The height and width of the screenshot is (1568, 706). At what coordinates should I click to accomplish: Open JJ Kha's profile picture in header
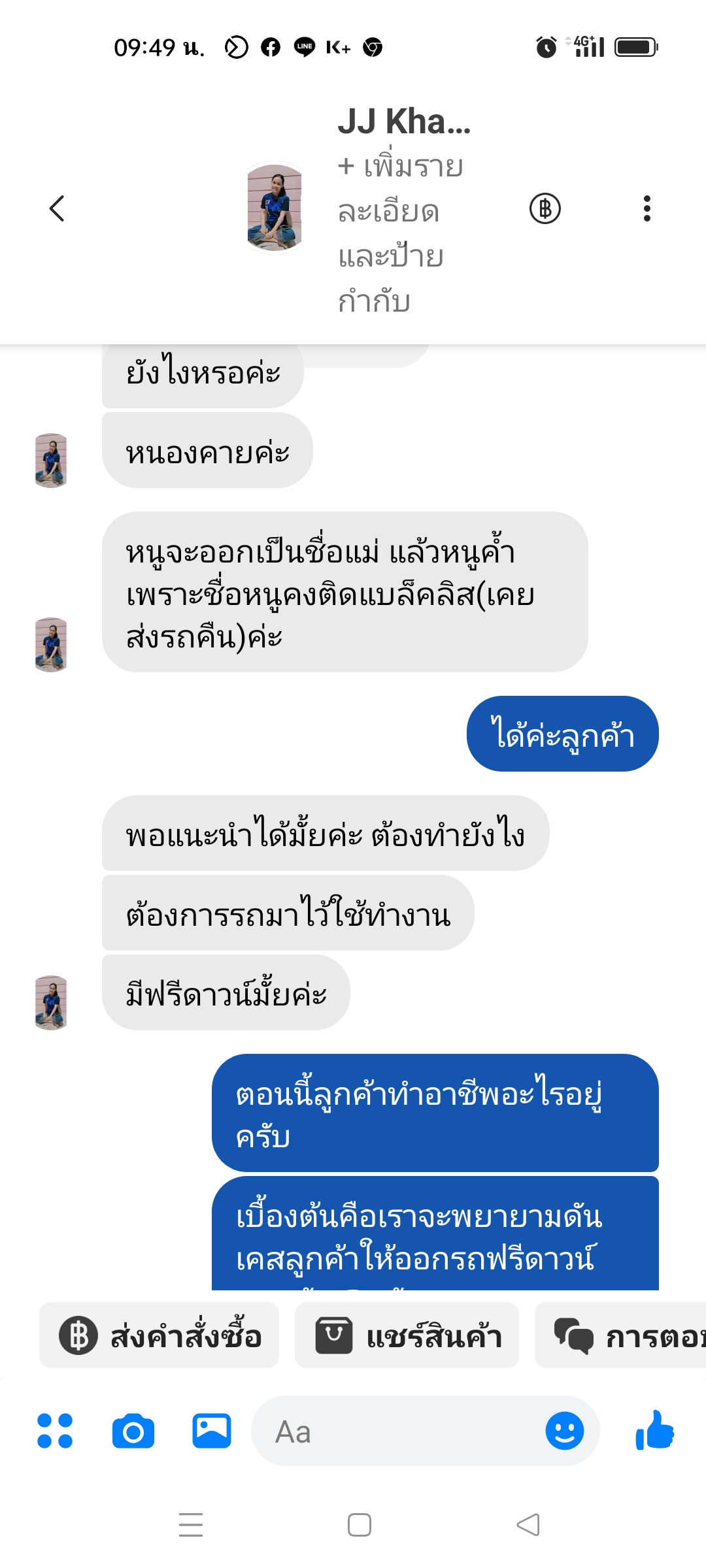click(275, 208)
